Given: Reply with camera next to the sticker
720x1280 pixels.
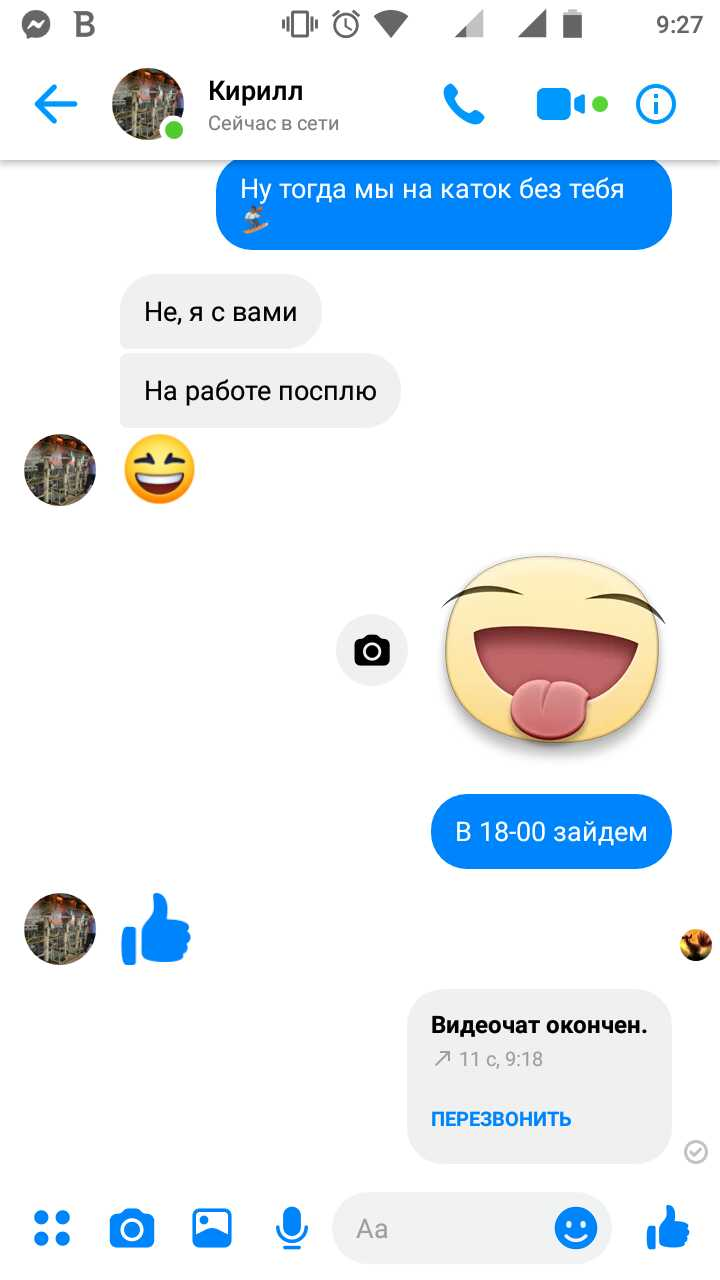Looking at the screenshot, I should (372, 651).
